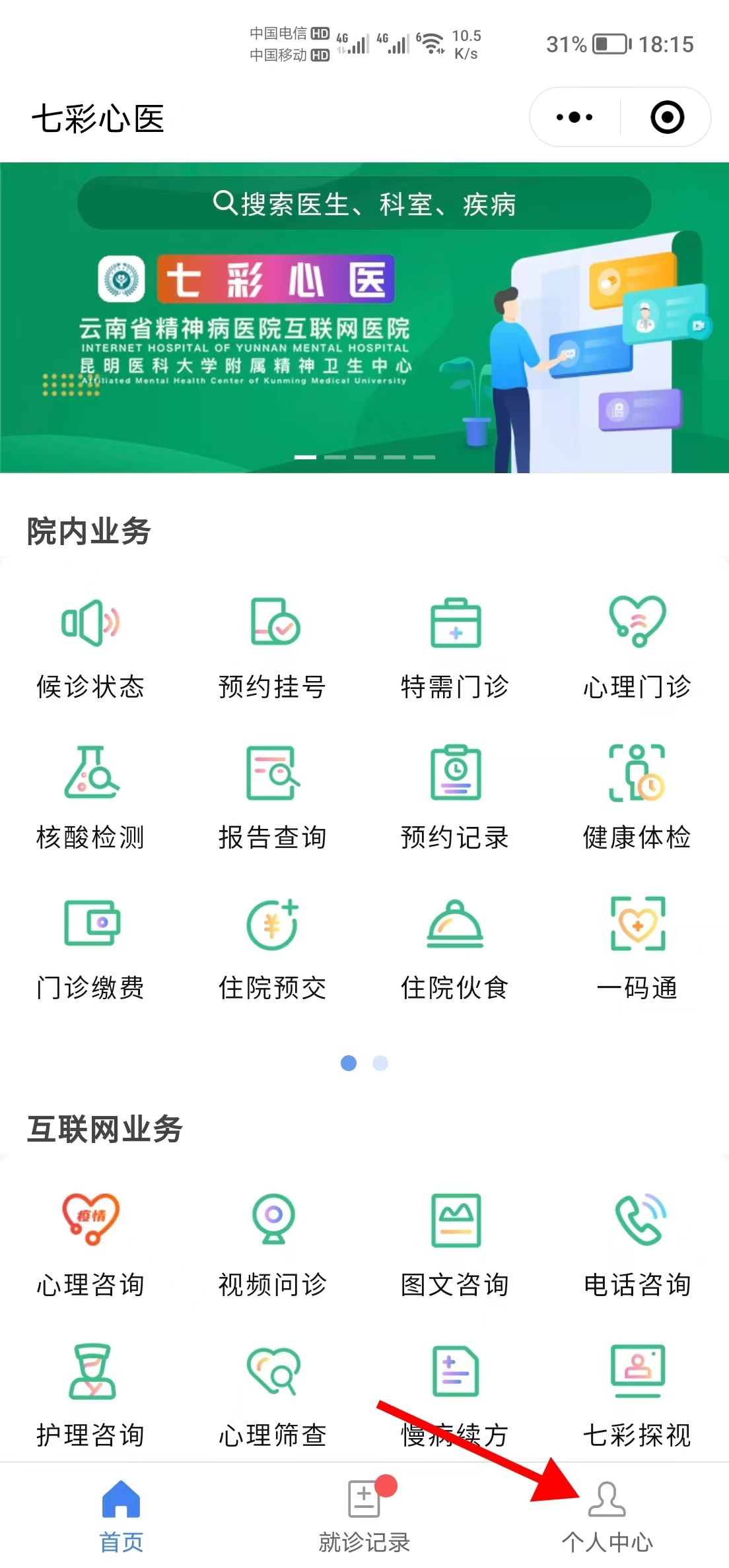Check 候诊状态 waiting status
The width and height of the screenshot is (729, 1568).
[x=90, y=647]
